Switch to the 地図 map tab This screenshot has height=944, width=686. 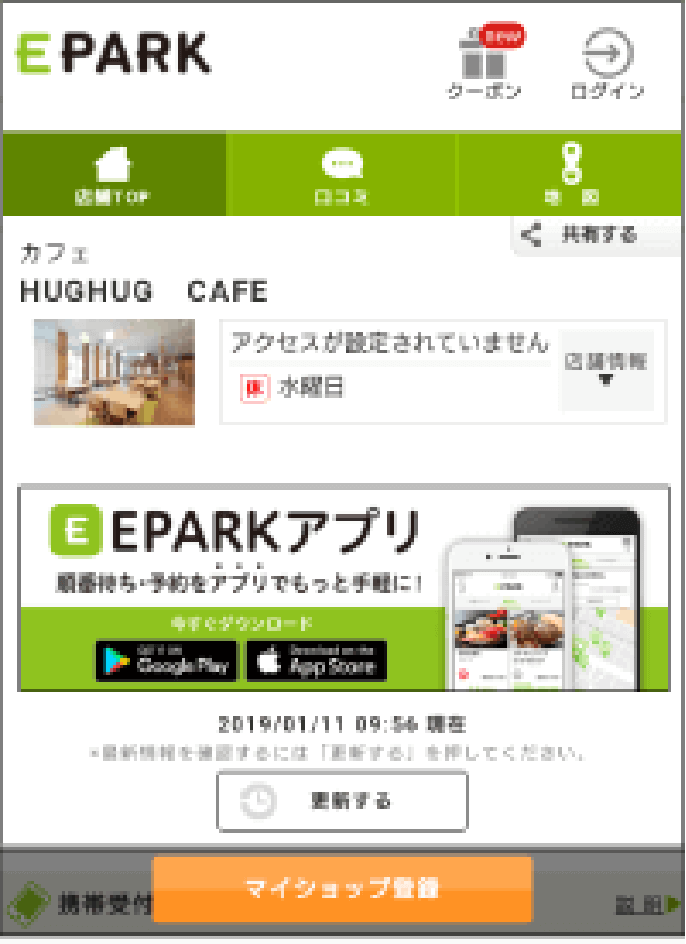pyautogui.click(x=571, y=174)
